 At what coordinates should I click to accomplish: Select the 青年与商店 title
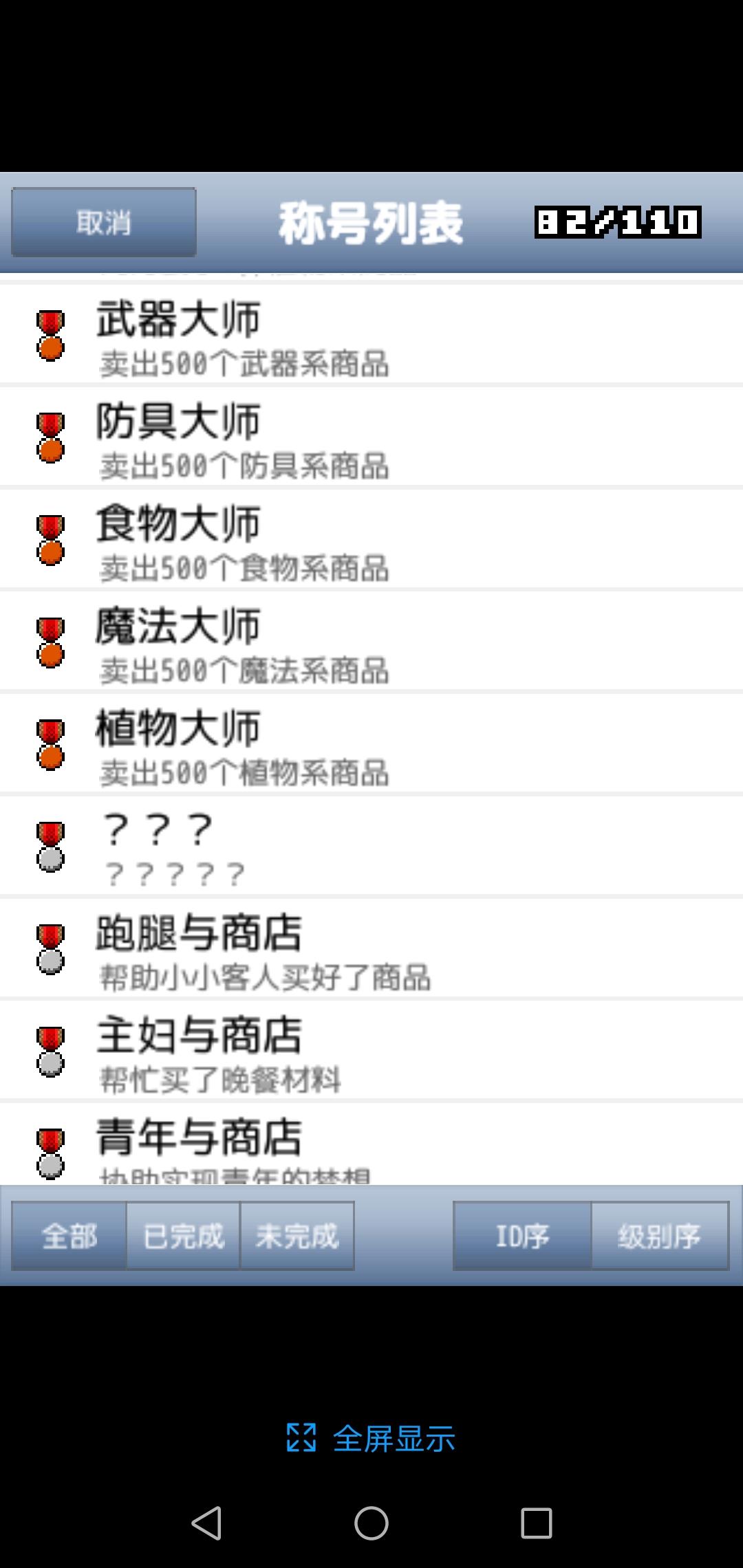point(371,1144)
